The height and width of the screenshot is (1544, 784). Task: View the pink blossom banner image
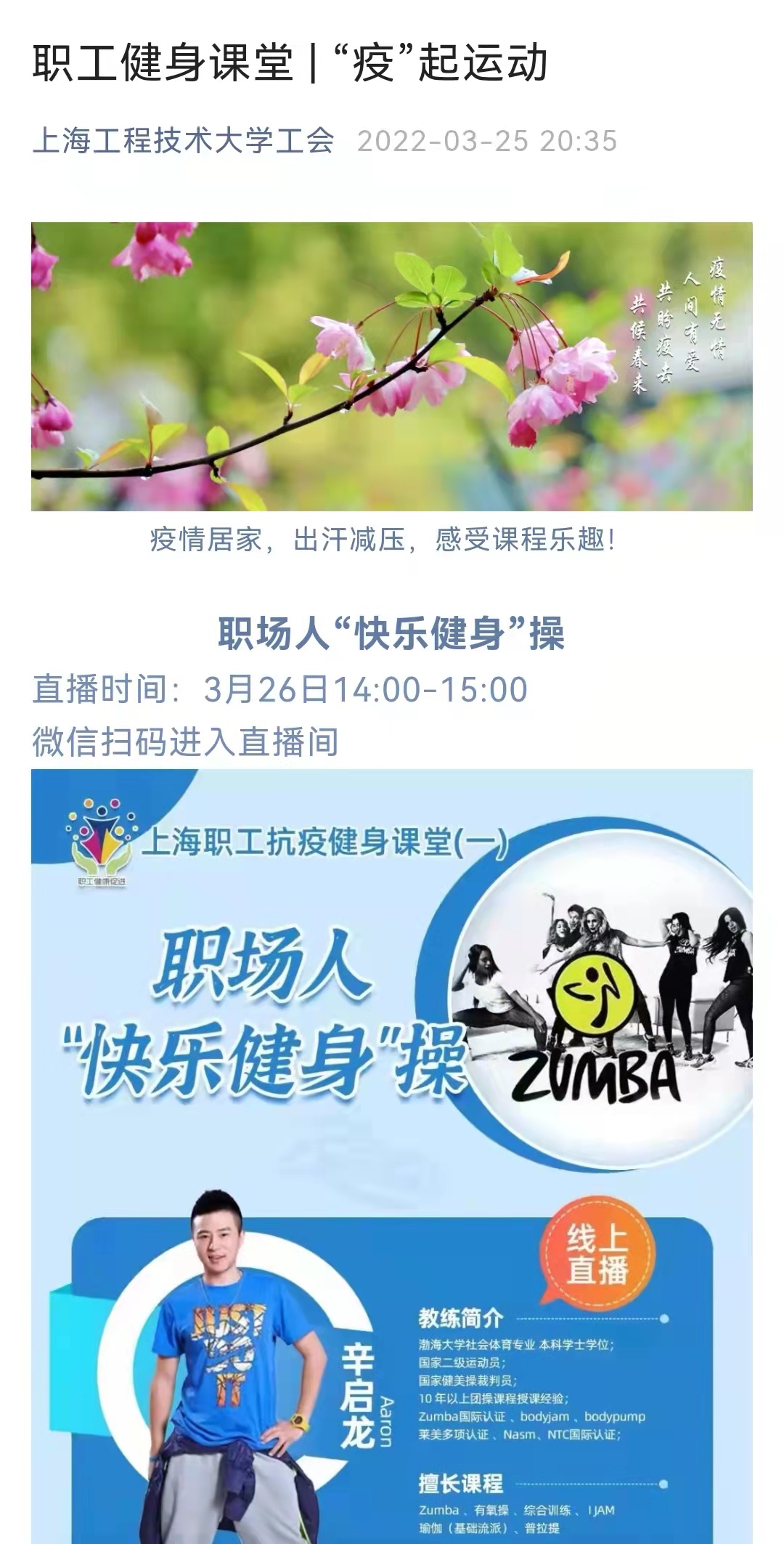pyautogui.click(x=391, y=366)
